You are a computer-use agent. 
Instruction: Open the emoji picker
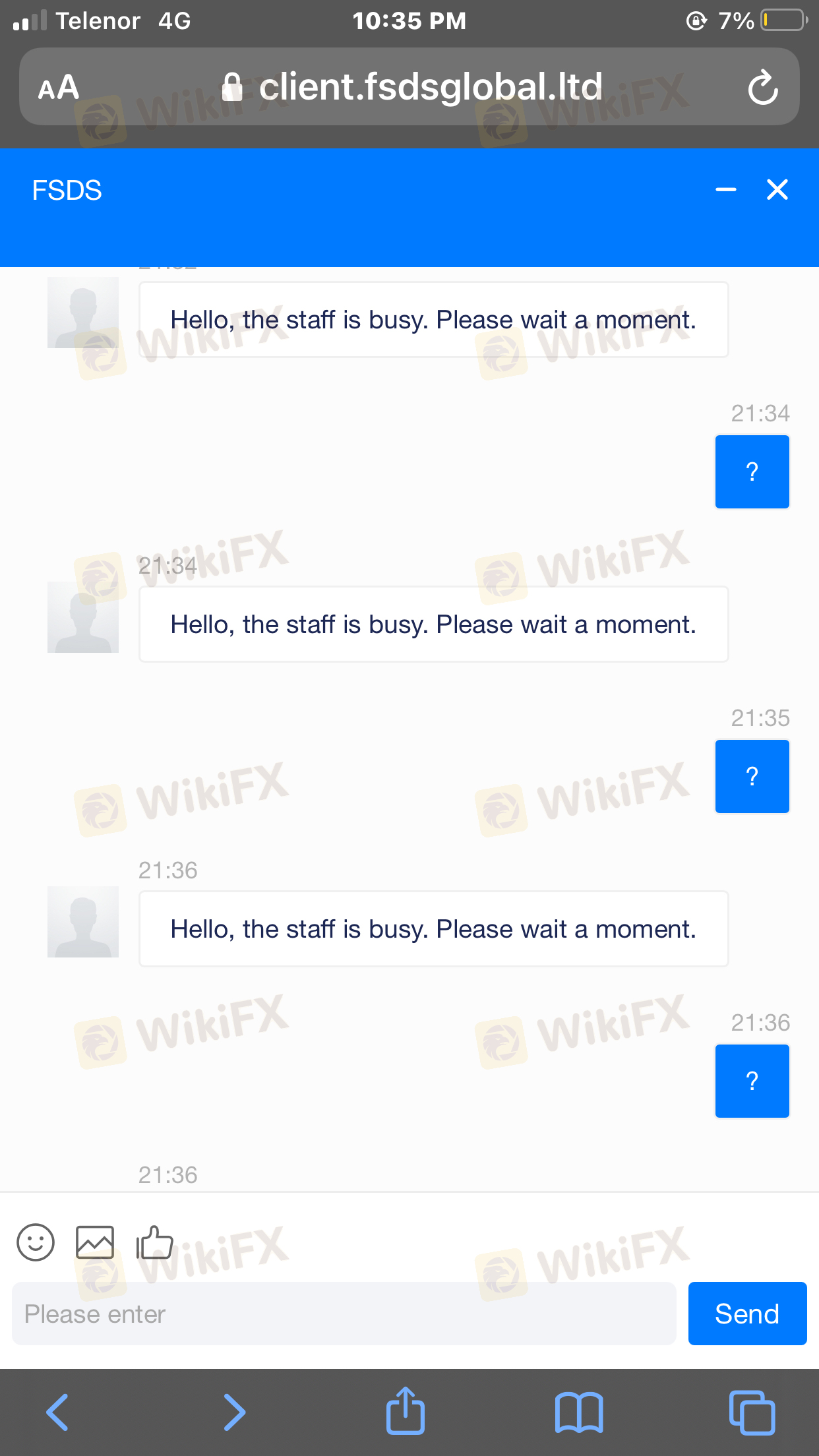(x=36, y=1242)
